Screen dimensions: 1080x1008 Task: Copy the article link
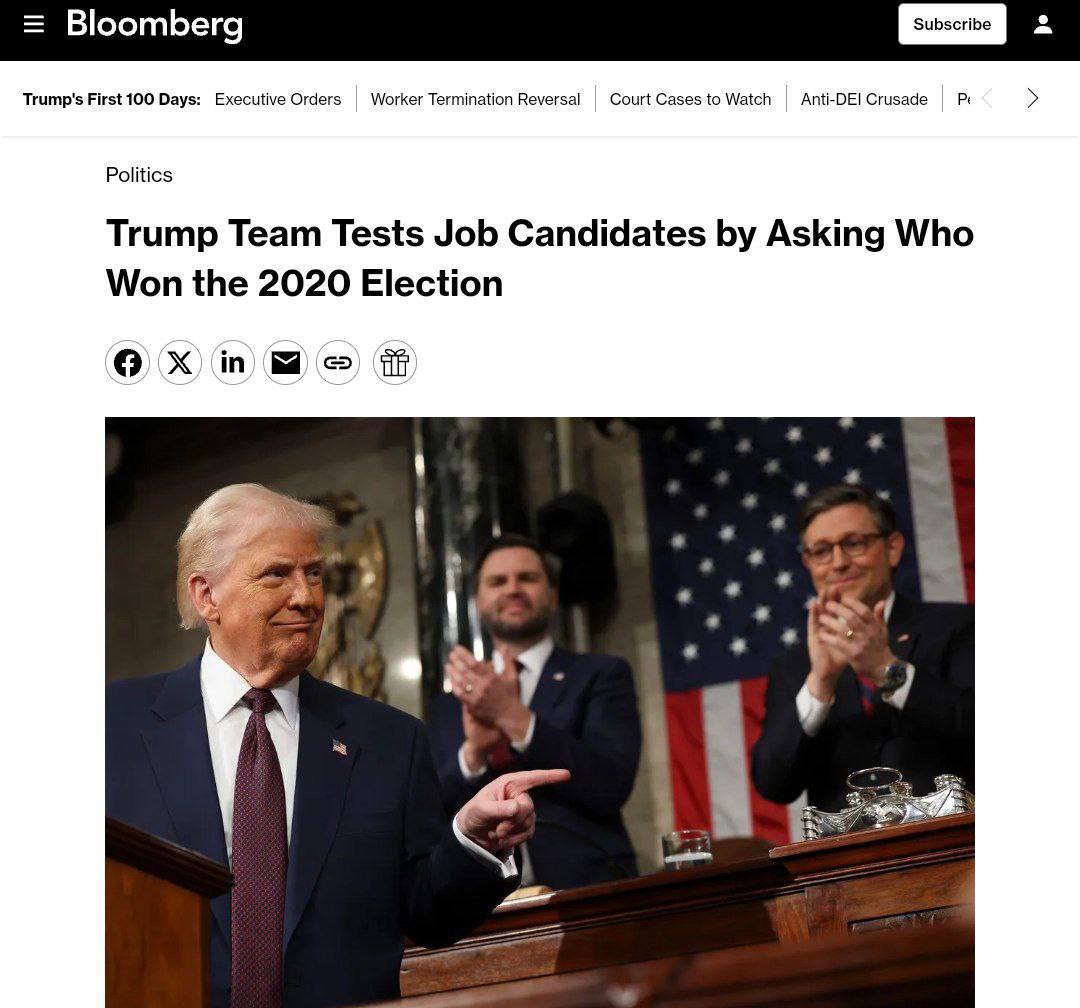pyautogui.click(x=338, y=362)
